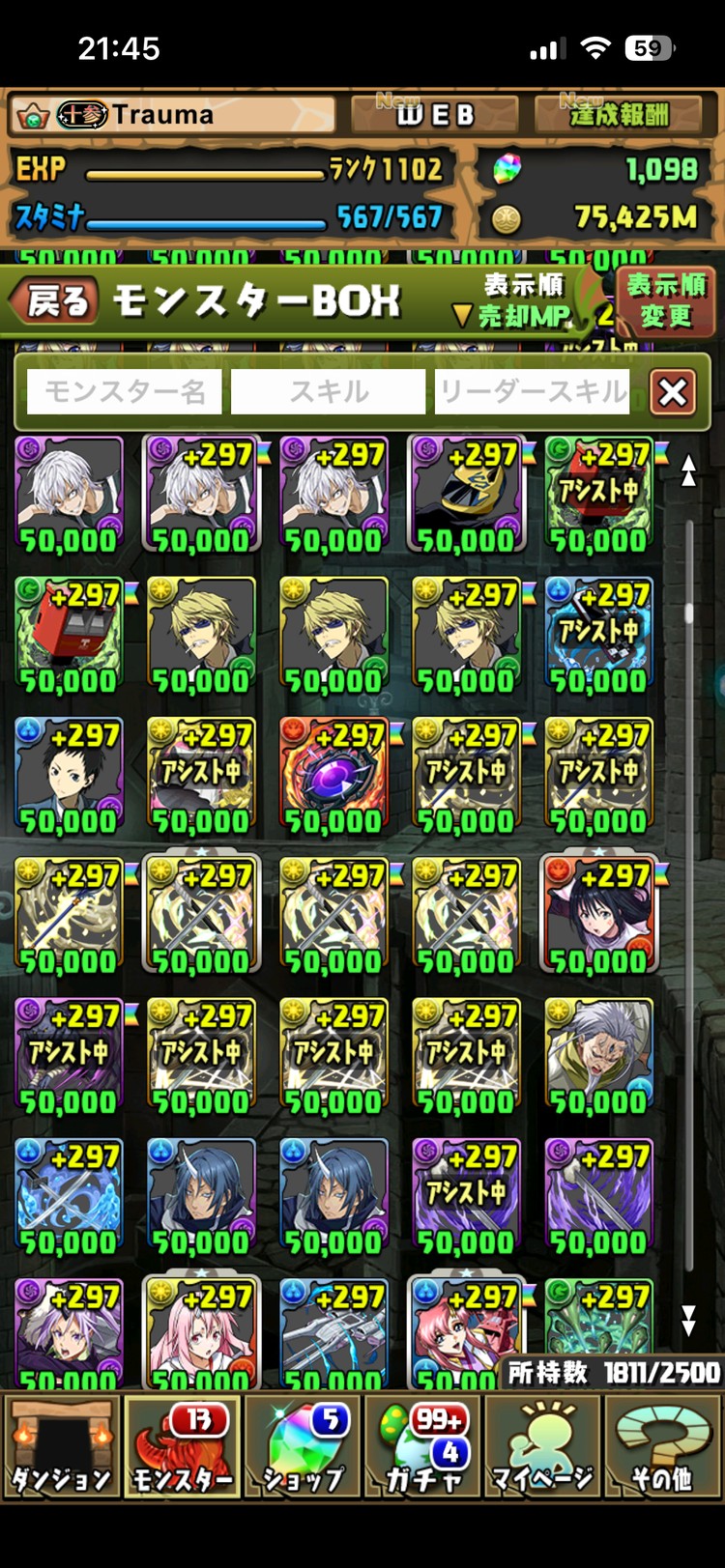Go to the マイページ tab

(x=542, y=1446)
